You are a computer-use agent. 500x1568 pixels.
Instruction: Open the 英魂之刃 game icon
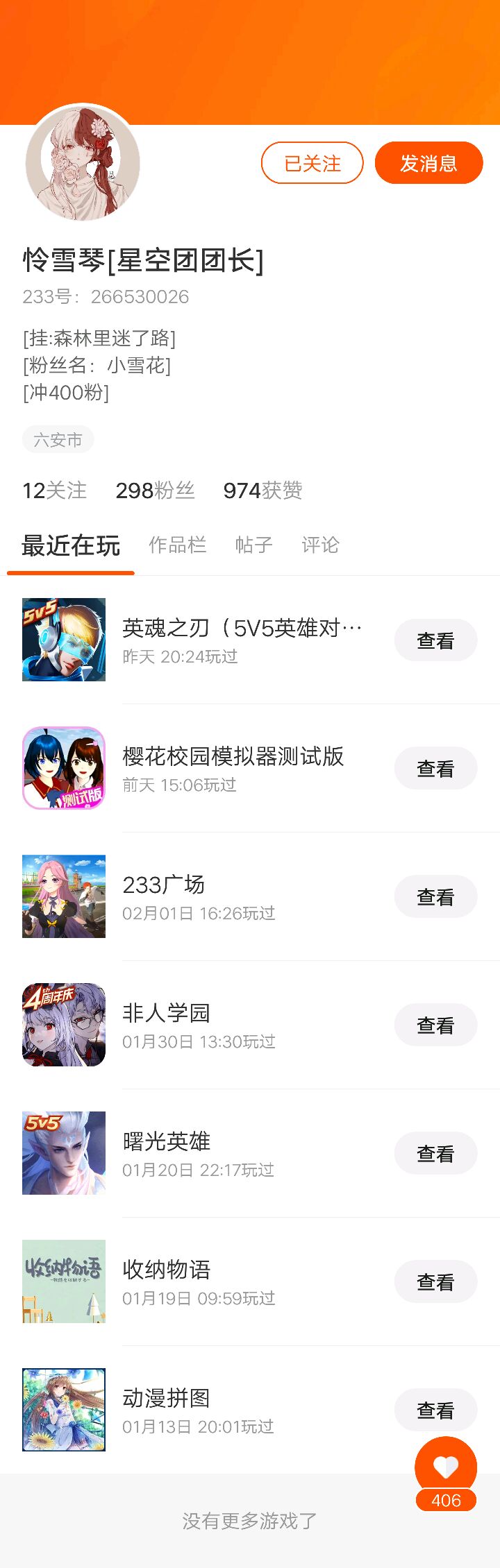coord(64,640)
